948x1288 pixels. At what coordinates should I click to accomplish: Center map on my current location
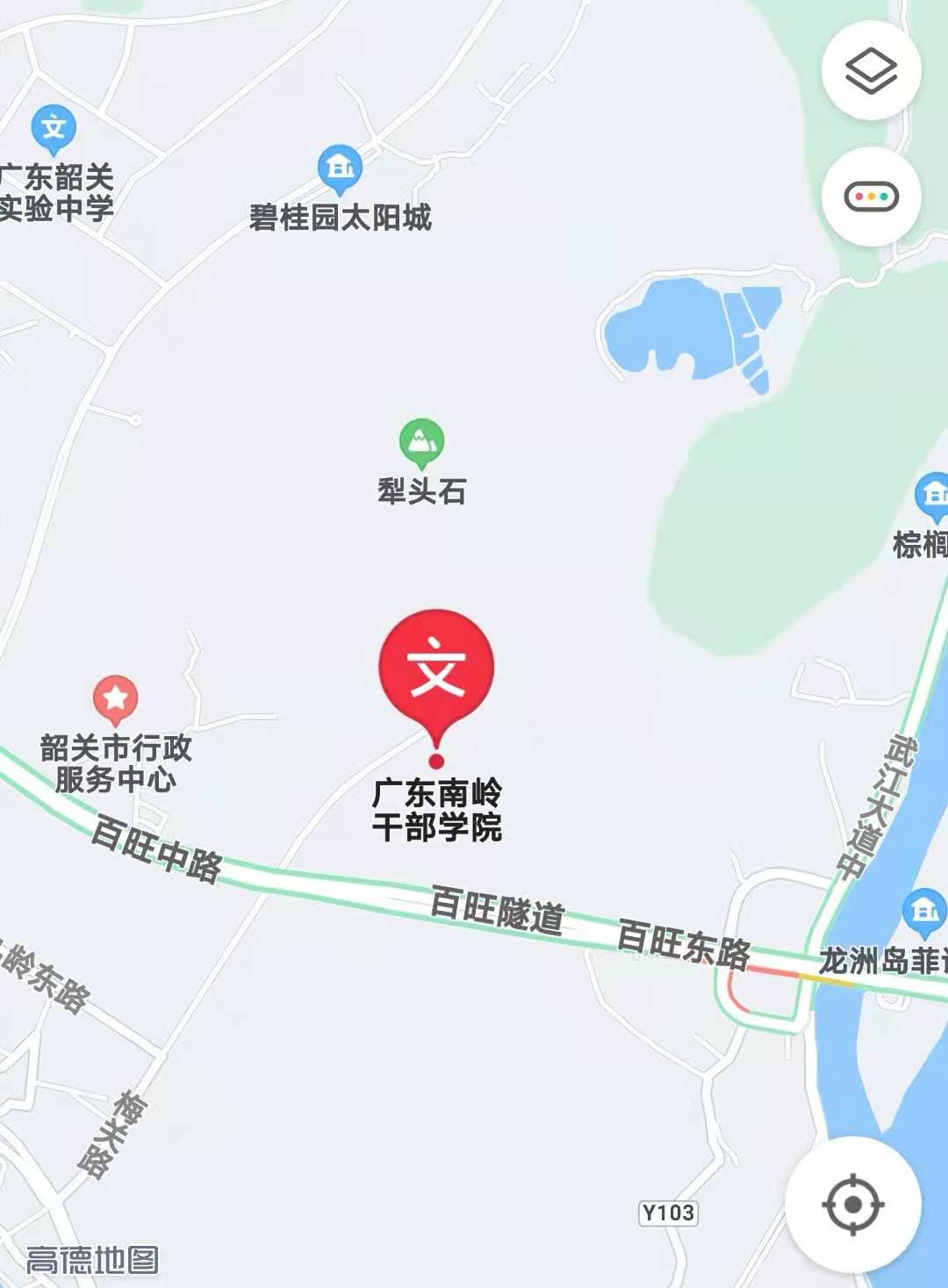(852, 1204)
